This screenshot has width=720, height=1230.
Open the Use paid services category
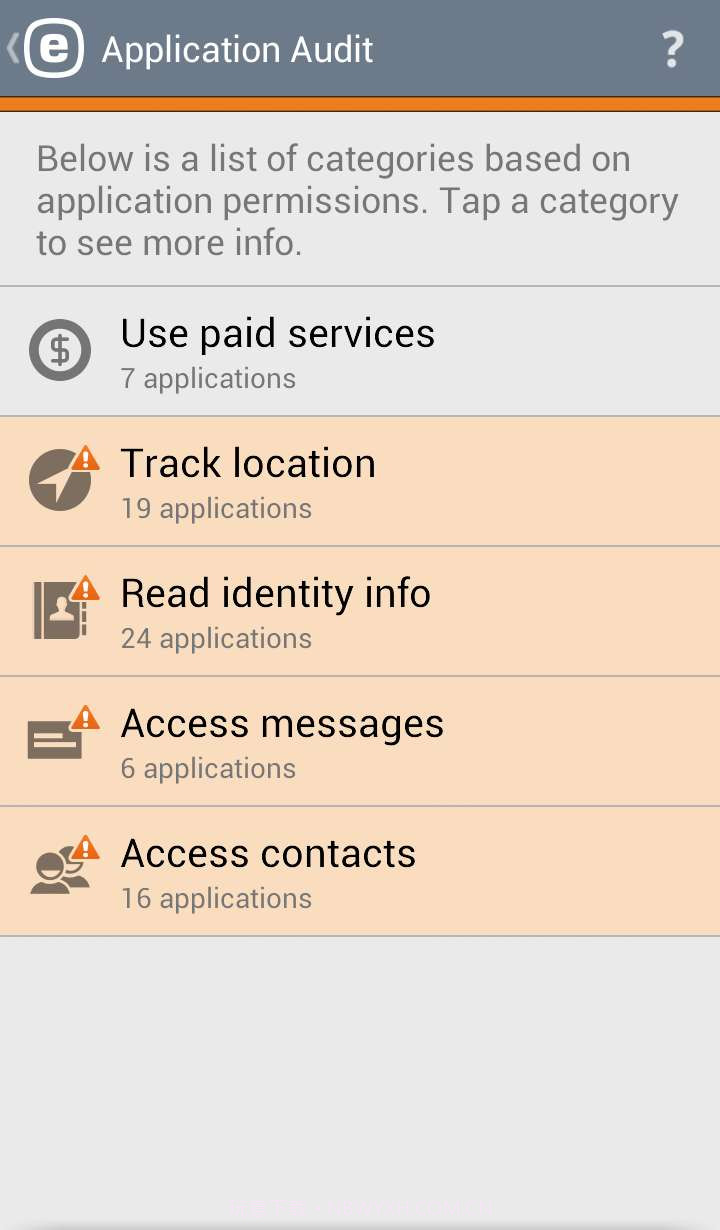coord(360,351)
